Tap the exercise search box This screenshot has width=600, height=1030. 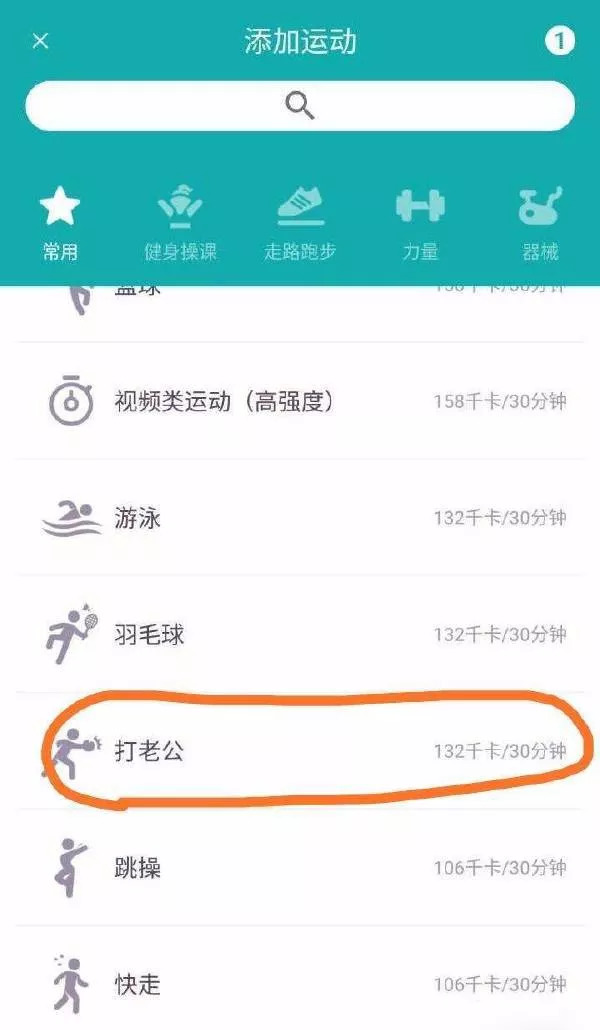pos(300,106)
